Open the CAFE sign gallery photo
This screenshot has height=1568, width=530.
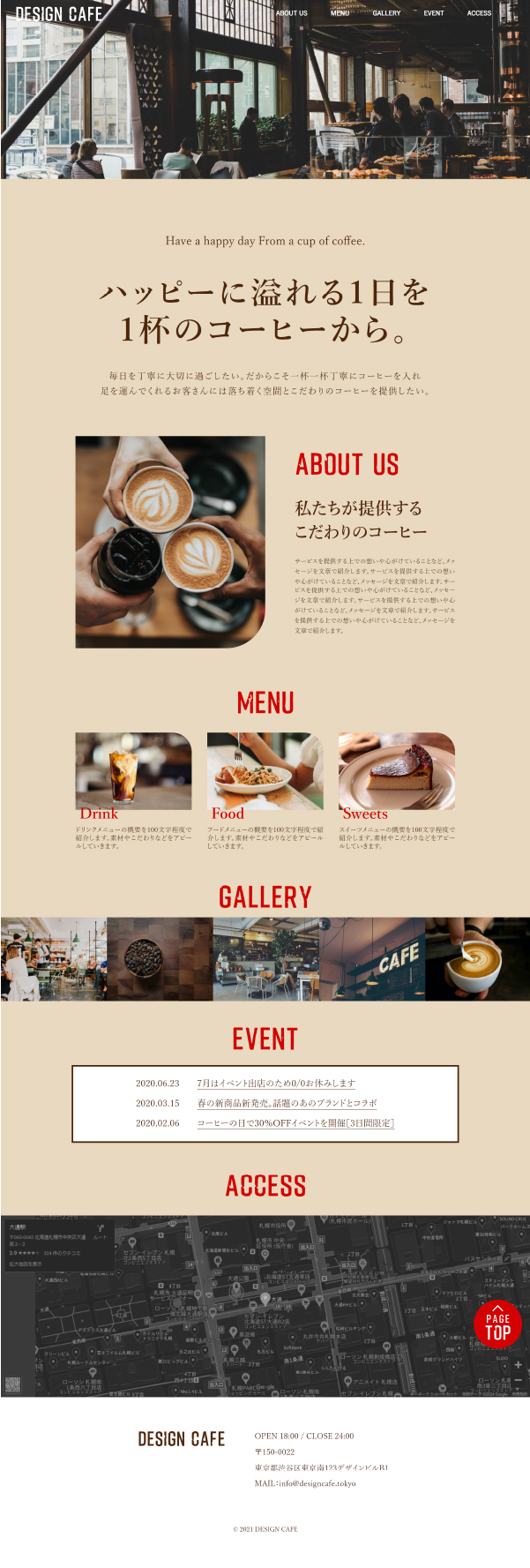[x=371, y=959]
